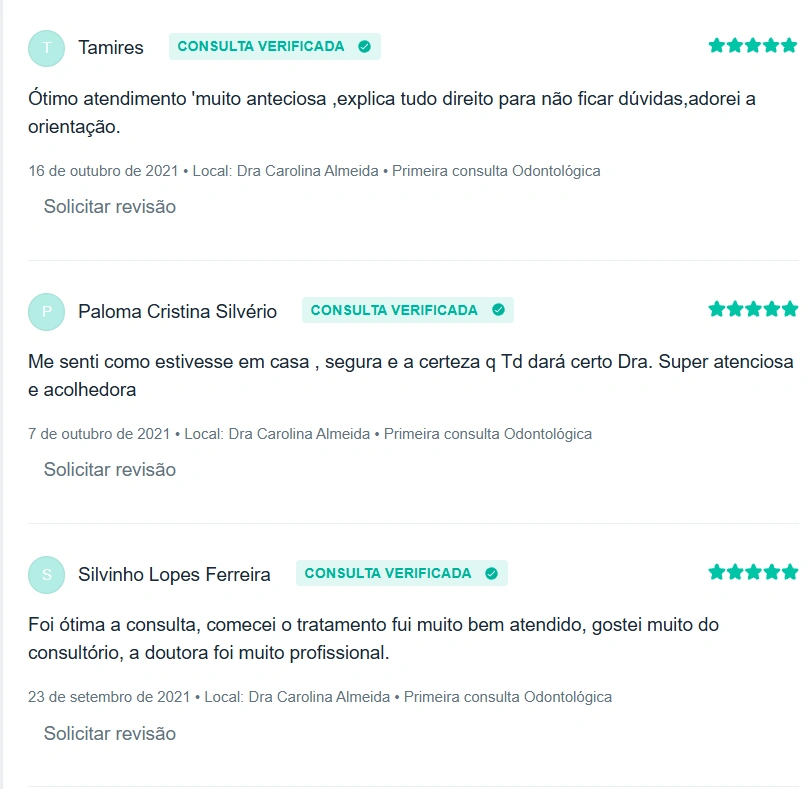Request revision of Tamires' review

[x=109, y=206]
